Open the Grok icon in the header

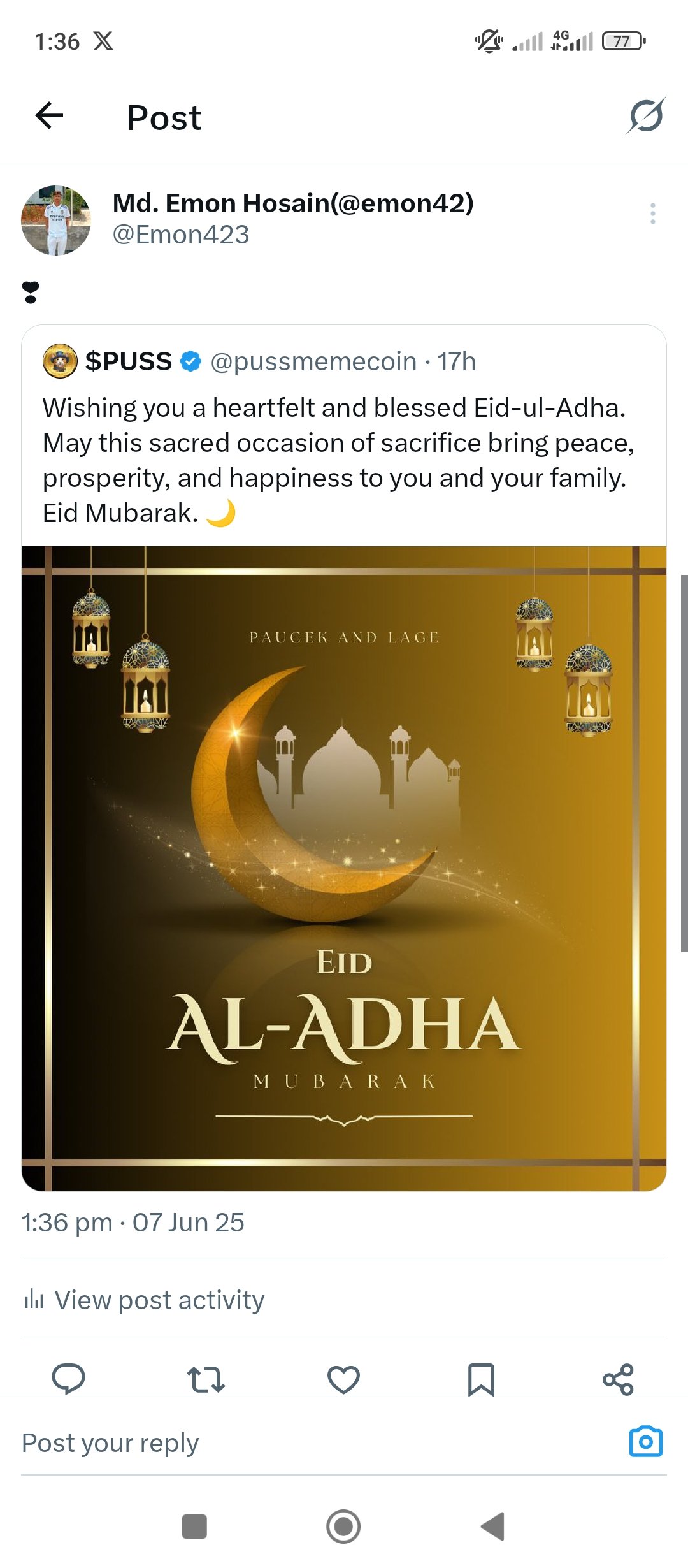coord(645,116)
